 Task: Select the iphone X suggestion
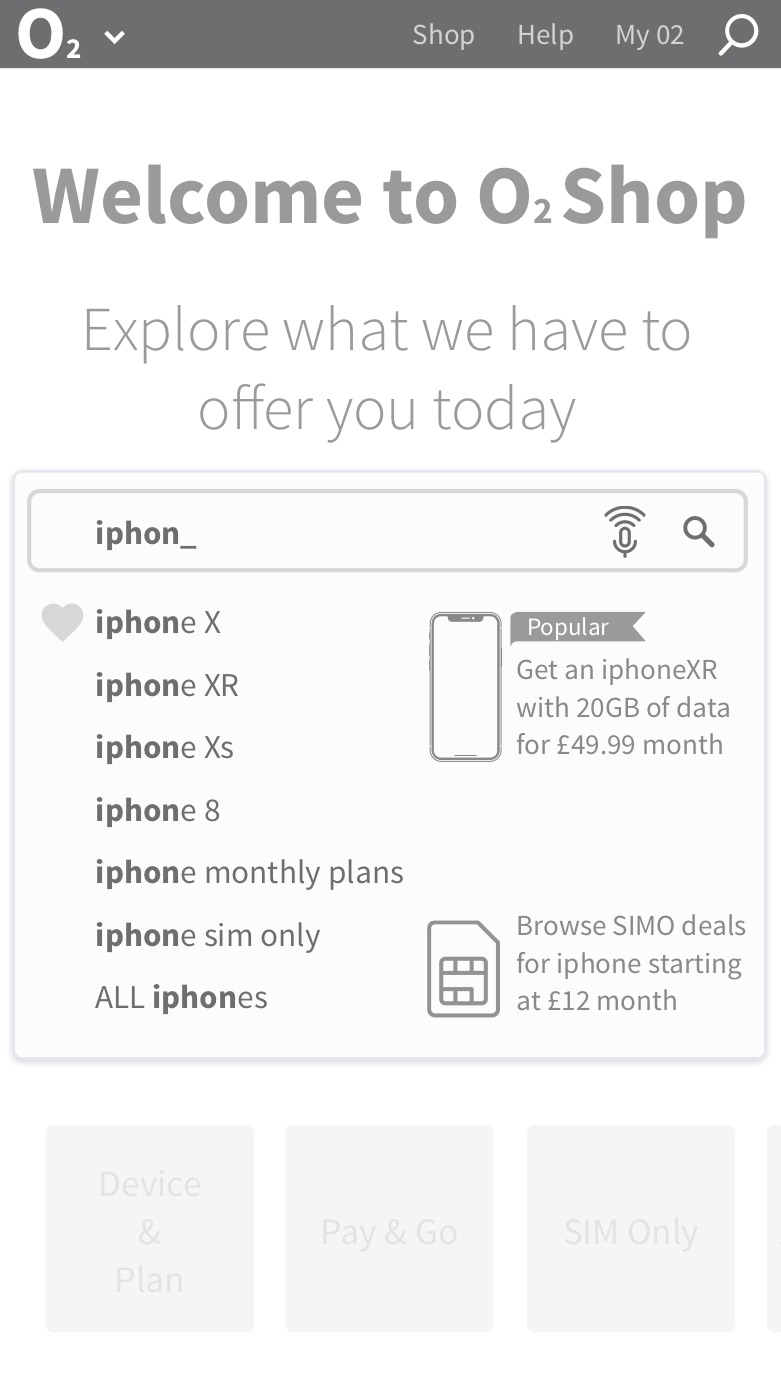pos(158,623)
